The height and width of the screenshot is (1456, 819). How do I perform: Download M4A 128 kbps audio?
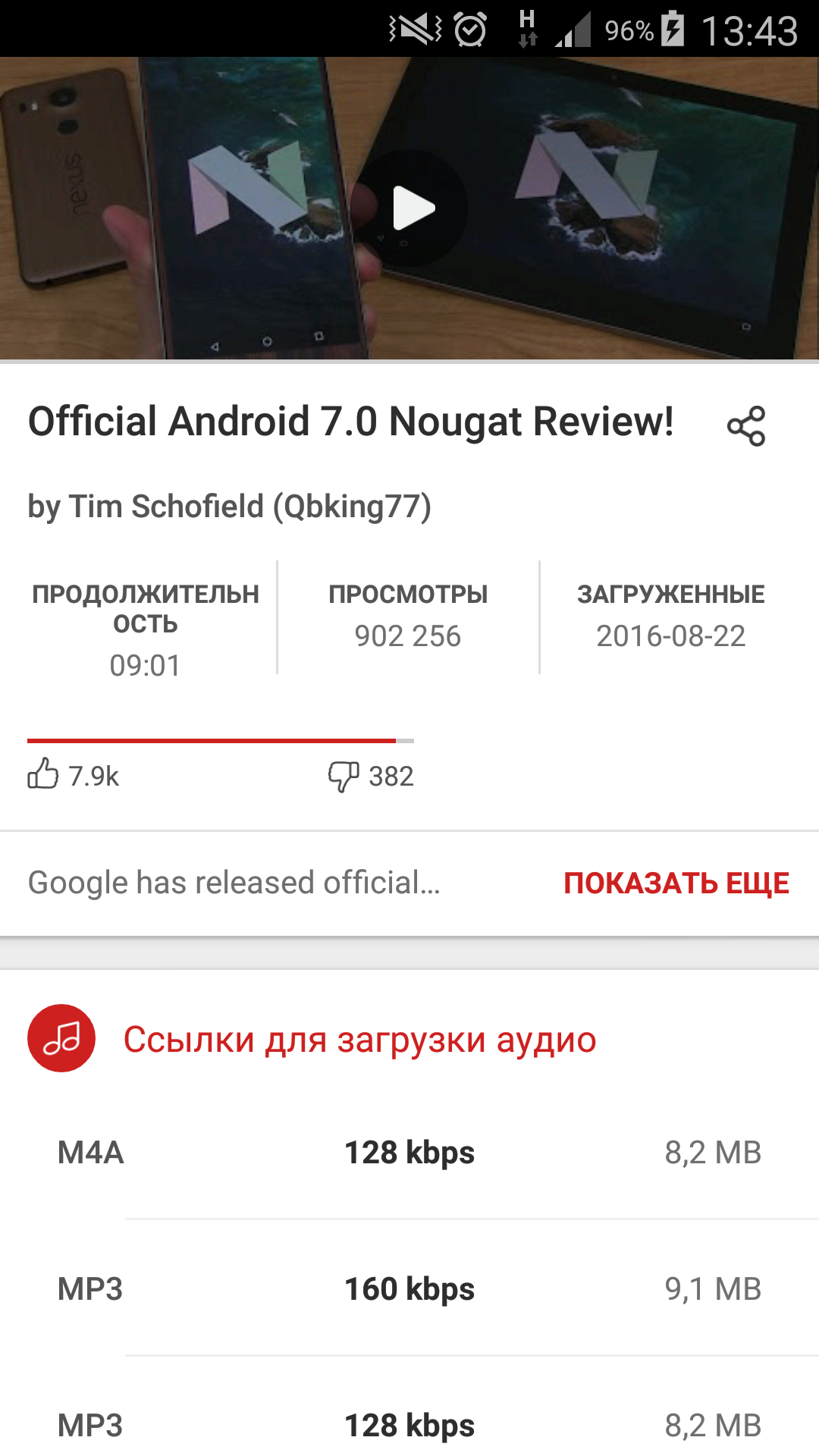pos(409,1153)
